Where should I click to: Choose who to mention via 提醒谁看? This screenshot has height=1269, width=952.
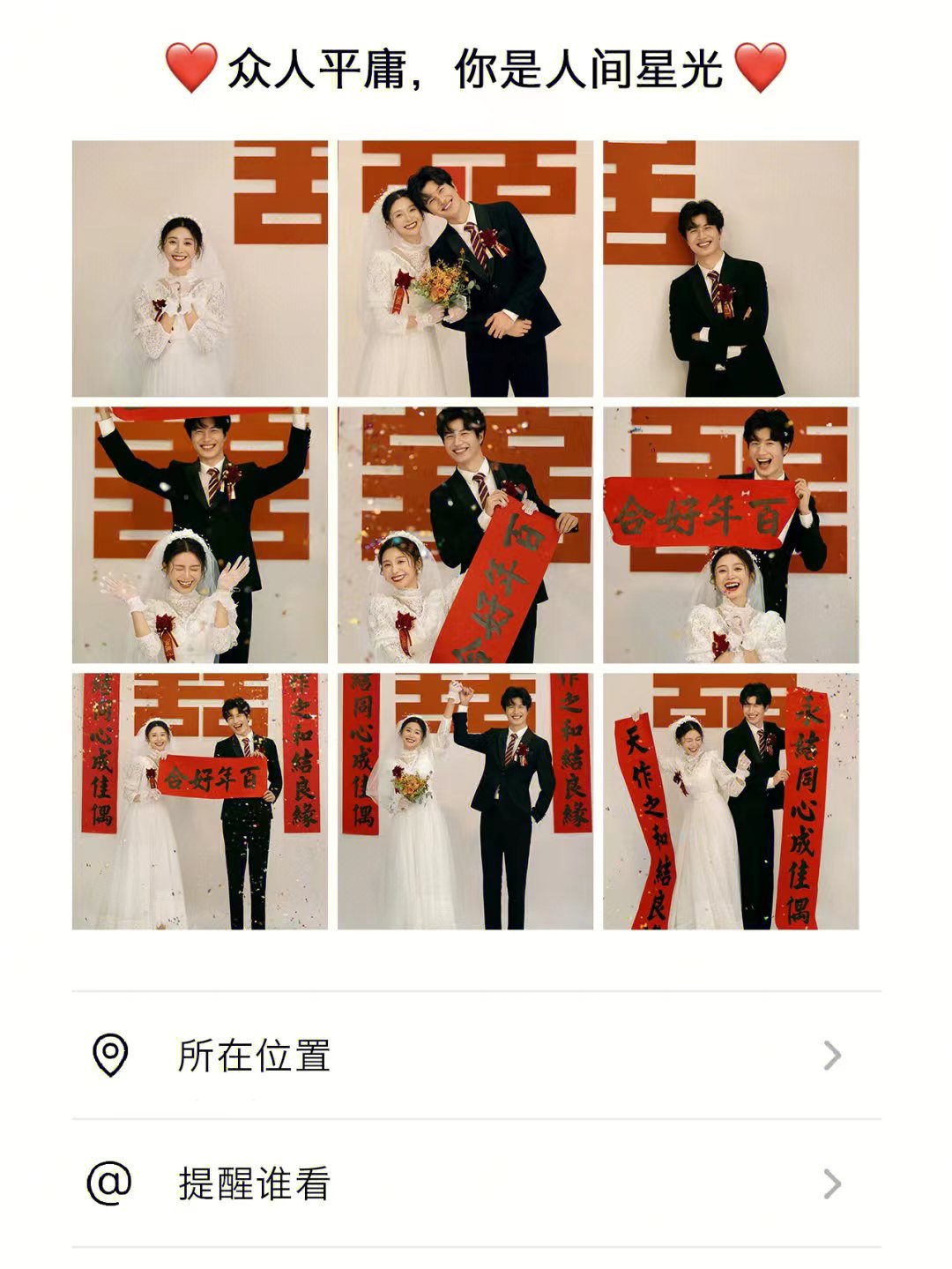[x=476, y=1183]
